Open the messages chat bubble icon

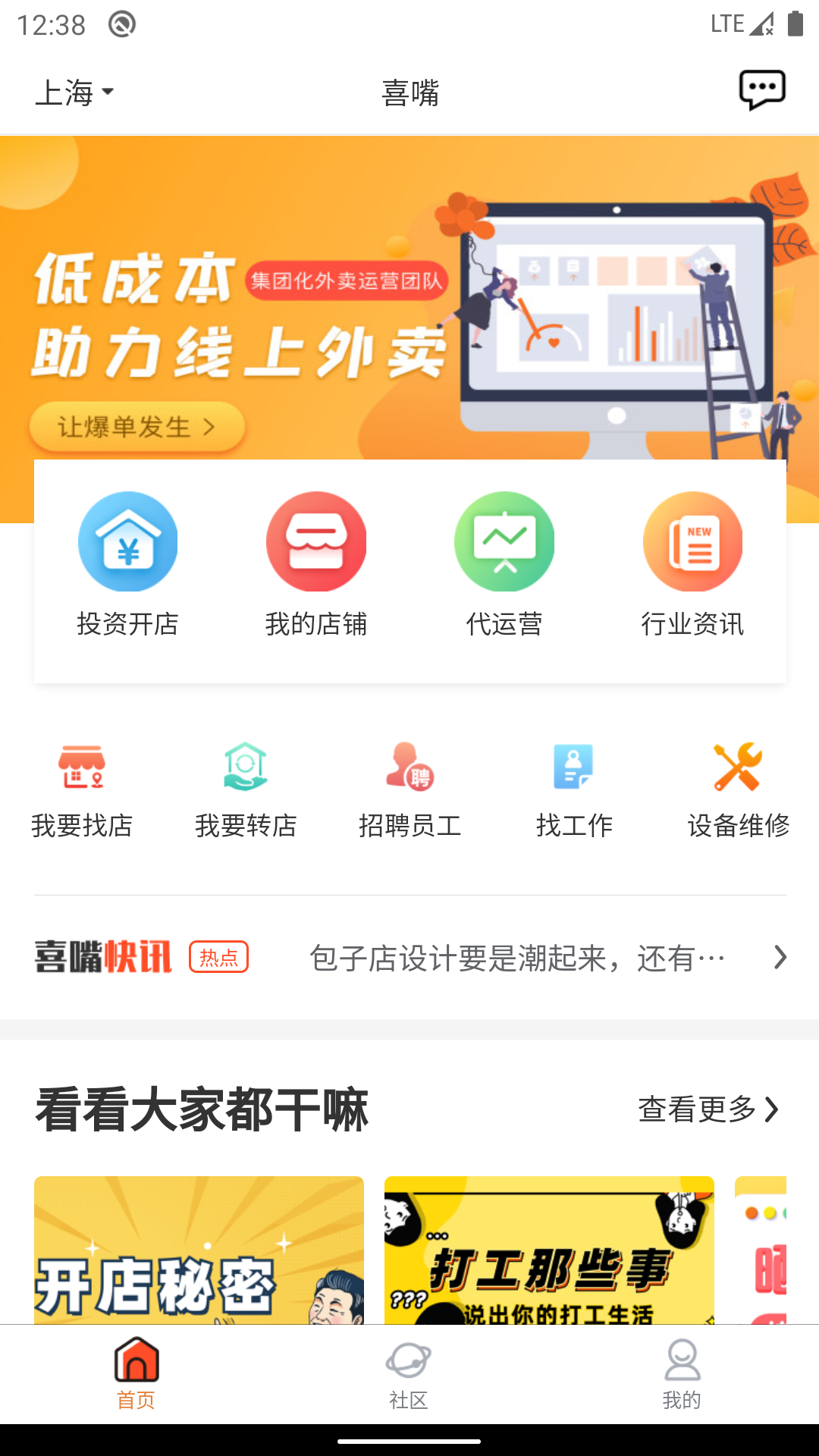click(761, 91)
